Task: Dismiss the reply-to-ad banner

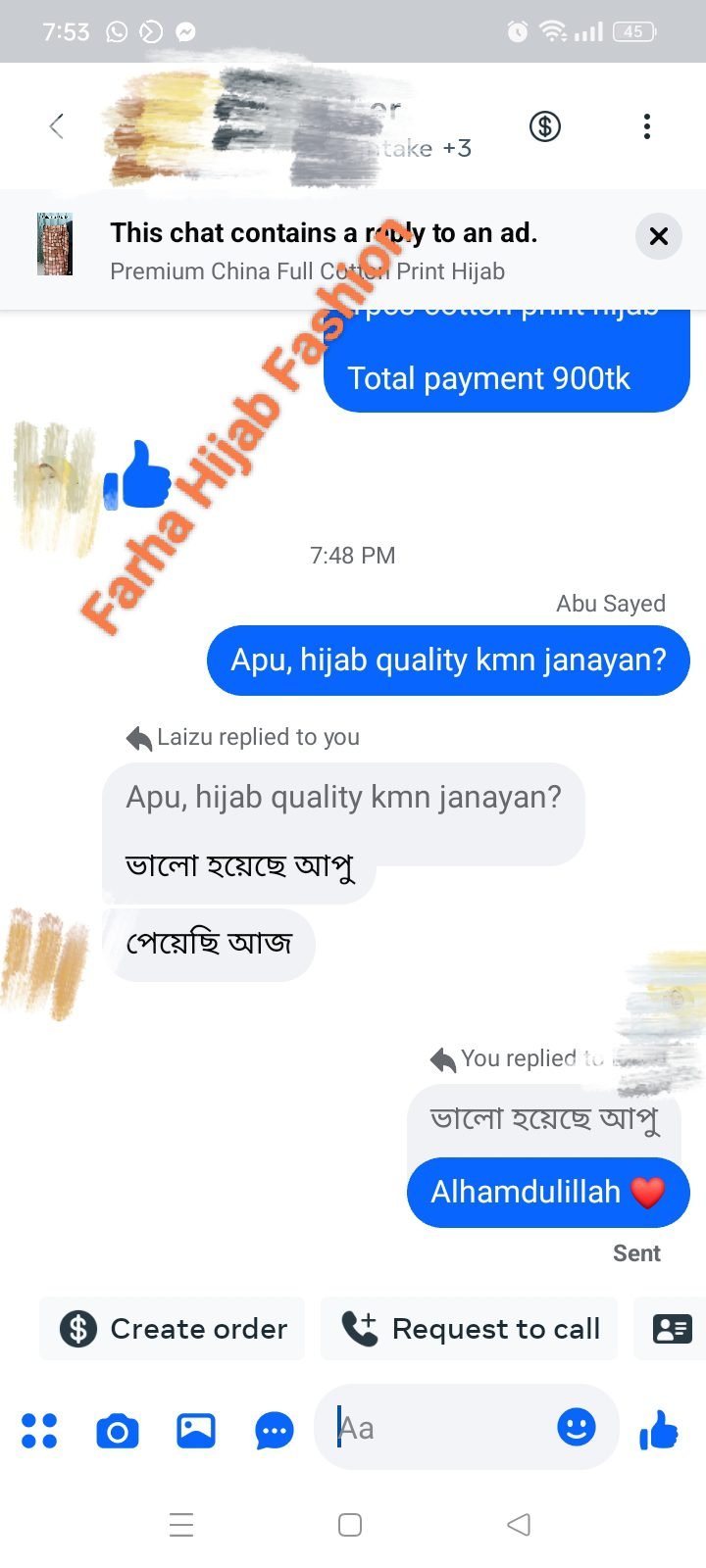Action: (659, 236)
